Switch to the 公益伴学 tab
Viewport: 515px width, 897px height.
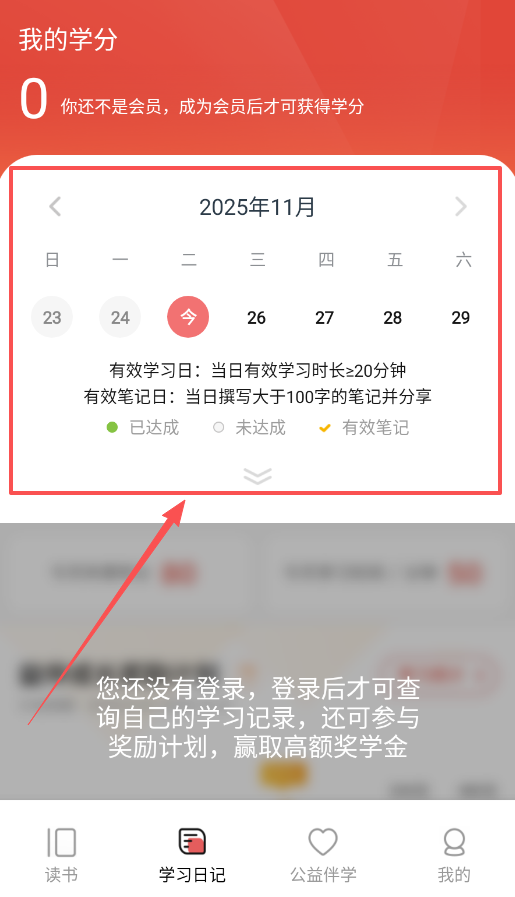(x=323, y=855)
